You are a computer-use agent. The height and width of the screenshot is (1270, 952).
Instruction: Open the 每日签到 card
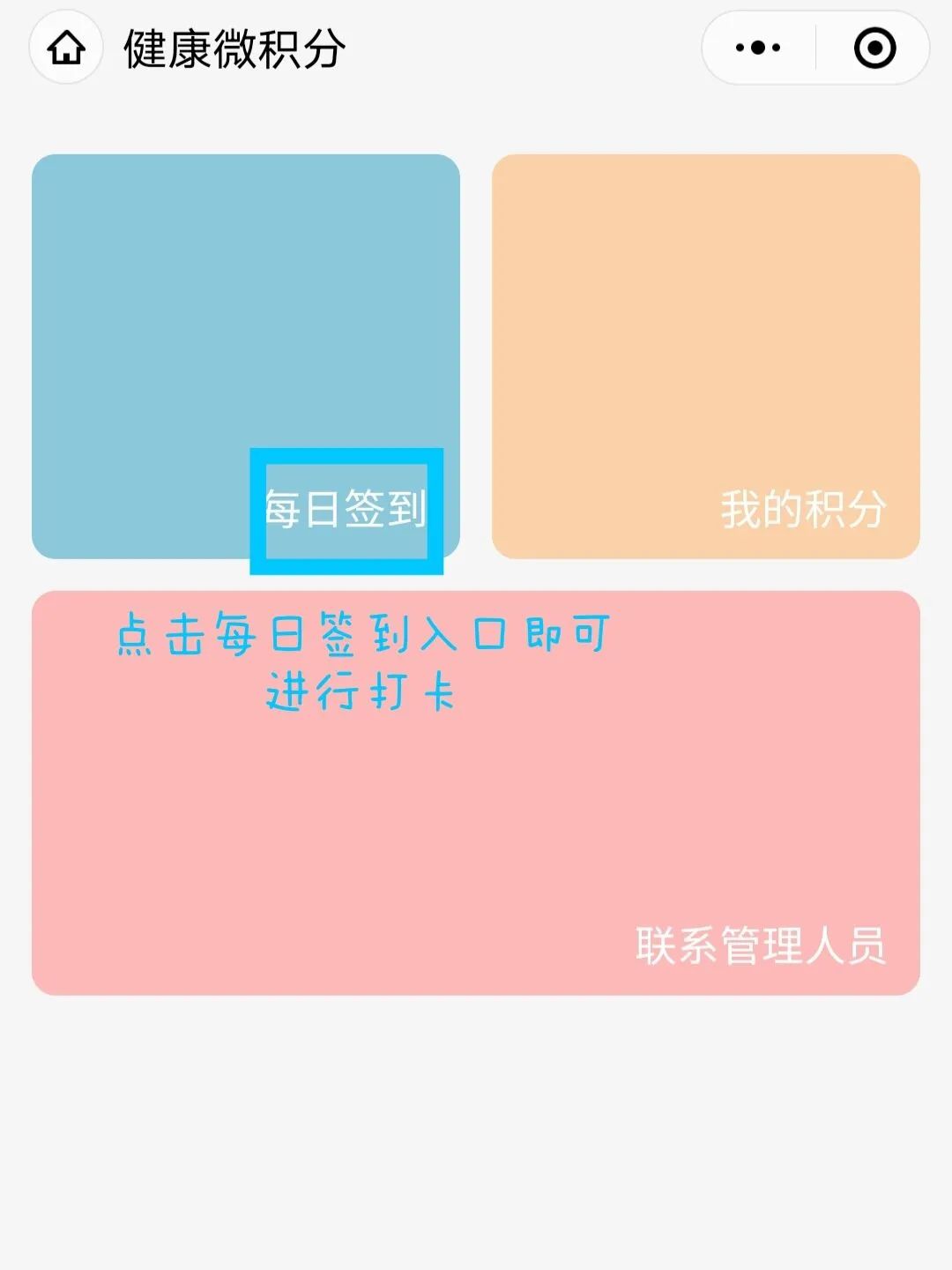tap(245, 356)
